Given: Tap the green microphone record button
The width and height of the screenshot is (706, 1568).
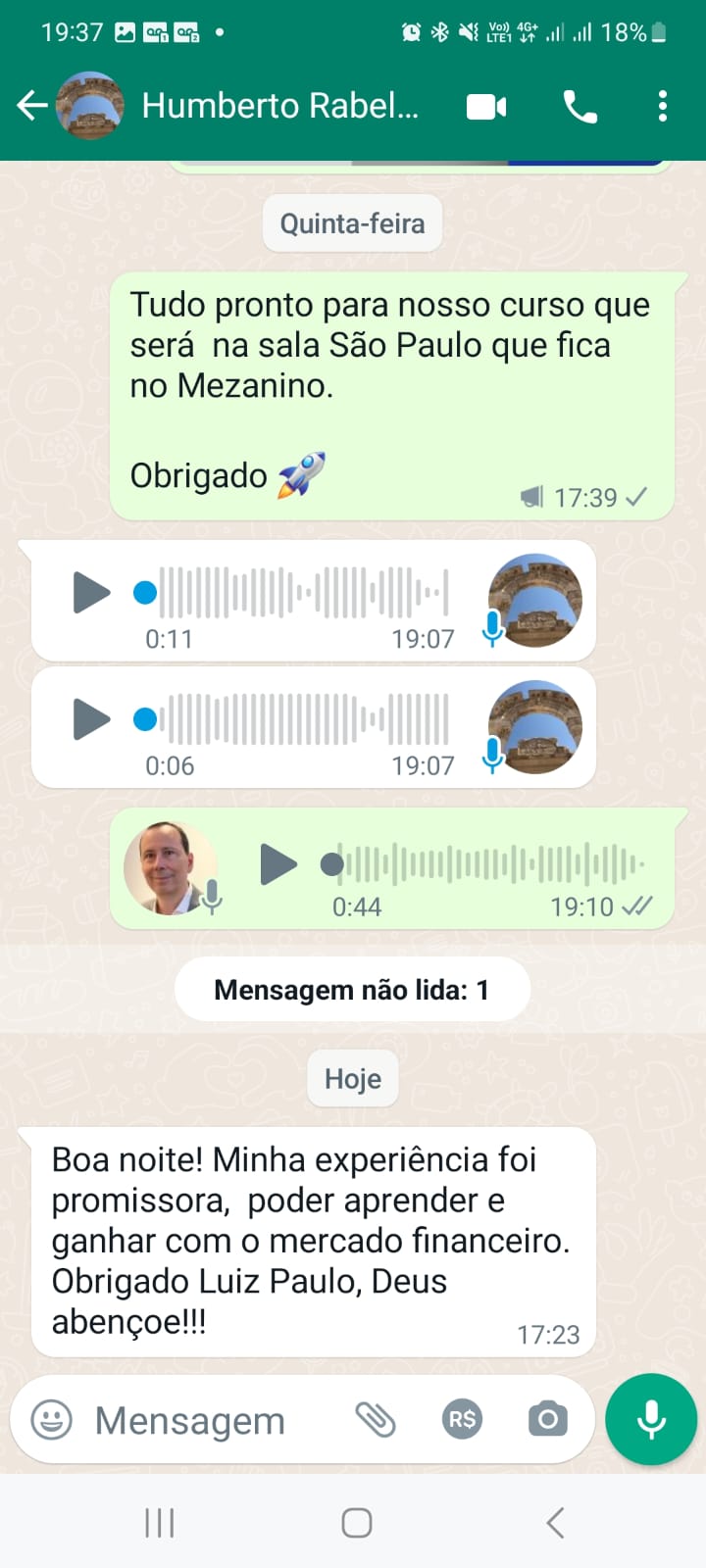Looking at the screenshot, I should pos(651,1419).
